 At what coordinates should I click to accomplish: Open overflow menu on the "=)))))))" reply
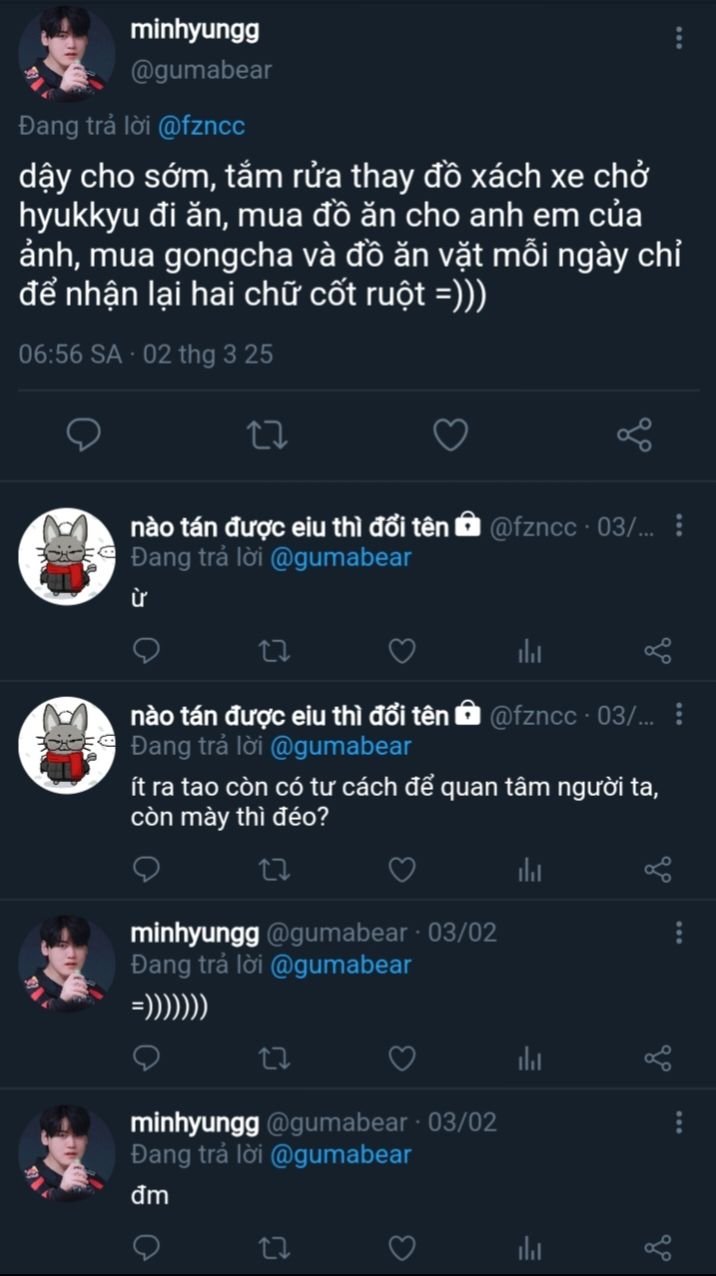[x=679, y=933]
